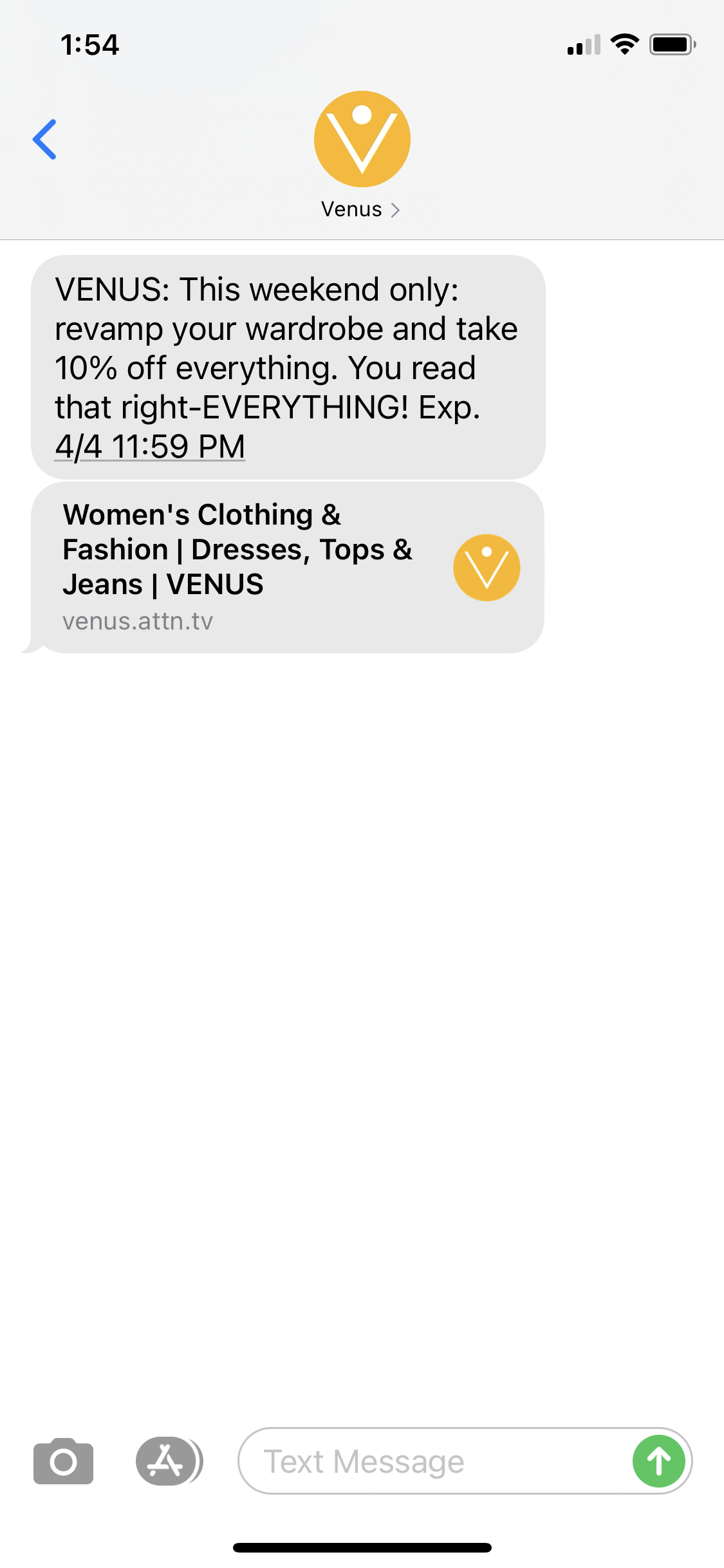Tap the Venus circular avatar logo
This screenshot has height=1568, width=724.
[362, 138]
